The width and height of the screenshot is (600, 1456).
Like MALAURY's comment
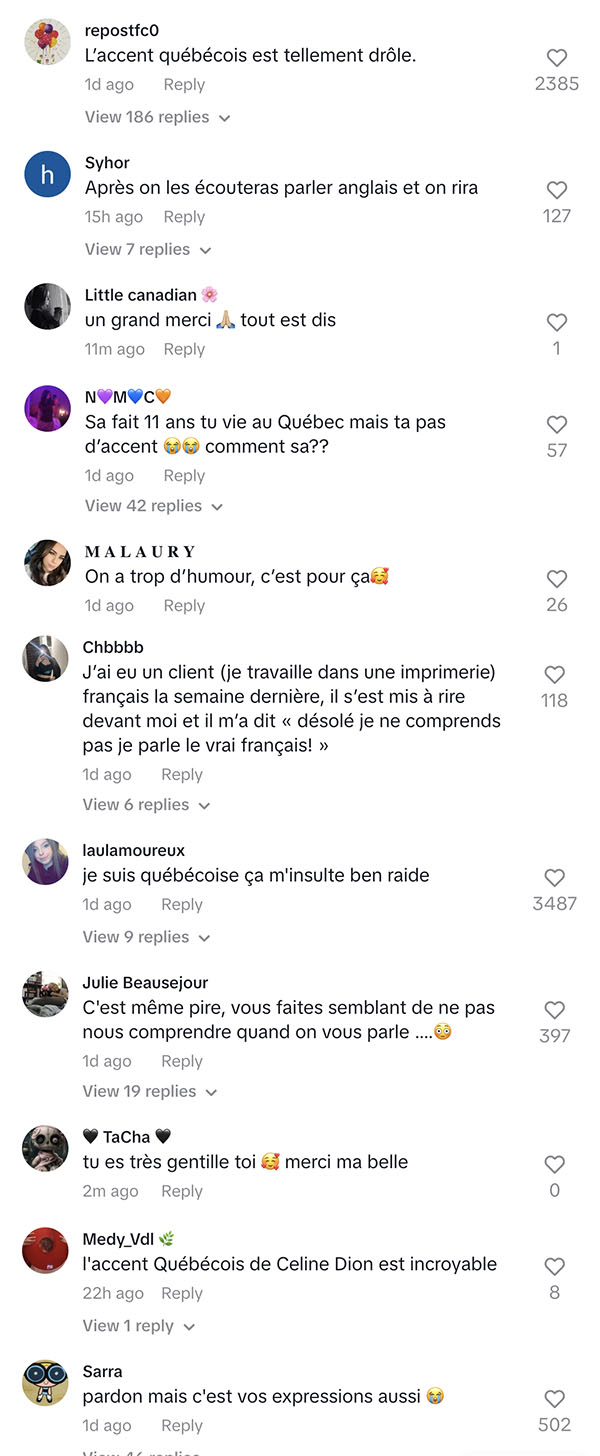pos(557,579)
